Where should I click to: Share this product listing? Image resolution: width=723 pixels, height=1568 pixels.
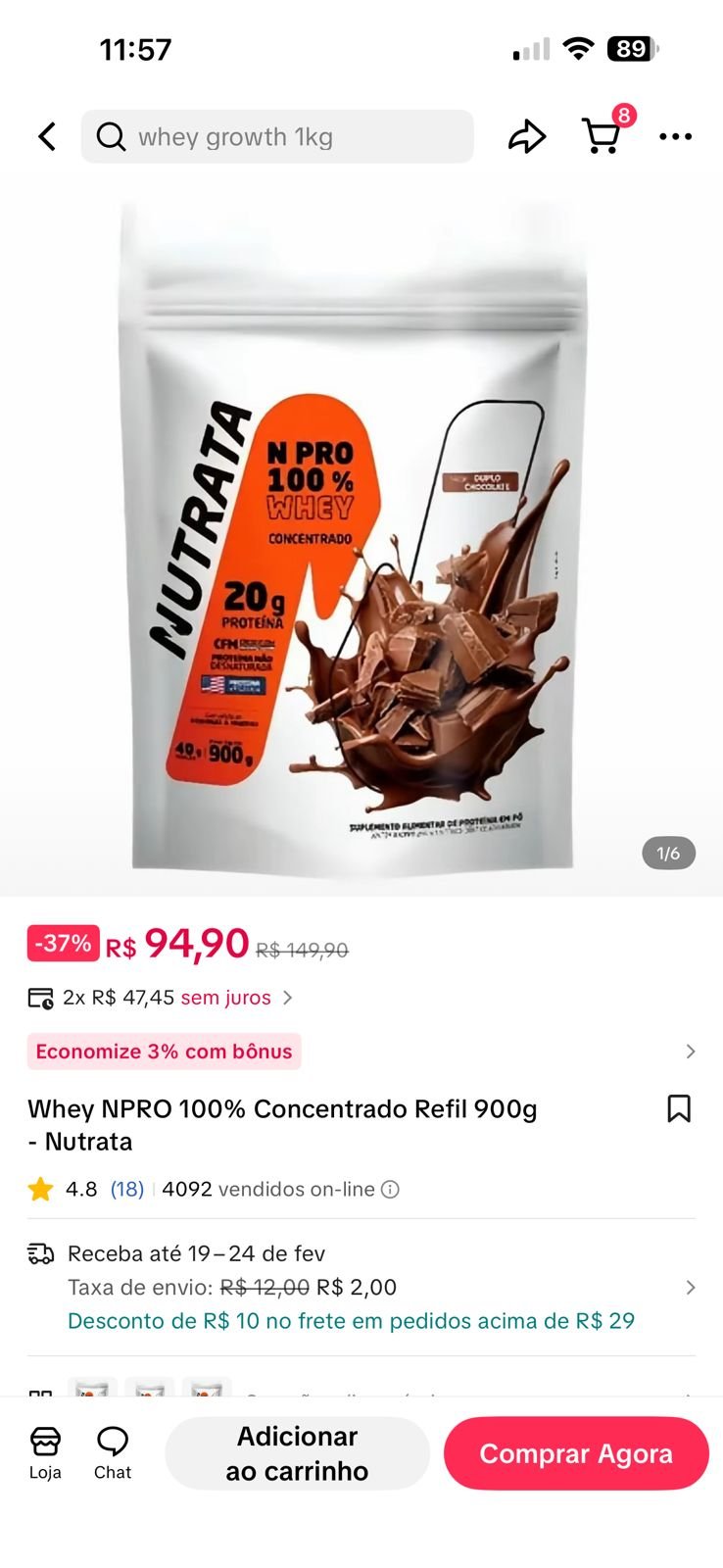tap(527, 137)
